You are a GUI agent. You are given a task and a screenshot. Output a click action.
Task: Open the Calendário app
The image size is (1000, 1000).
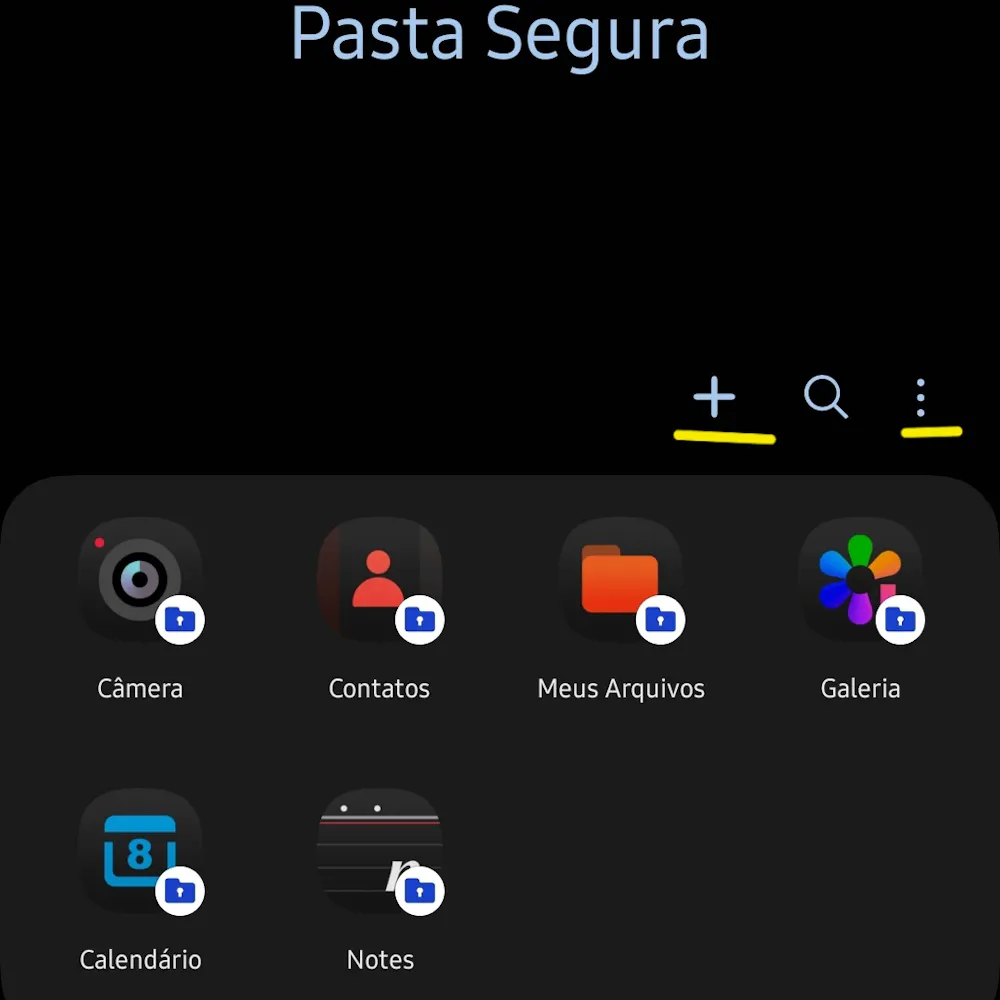pyautogui.click(x=140, y=852)
